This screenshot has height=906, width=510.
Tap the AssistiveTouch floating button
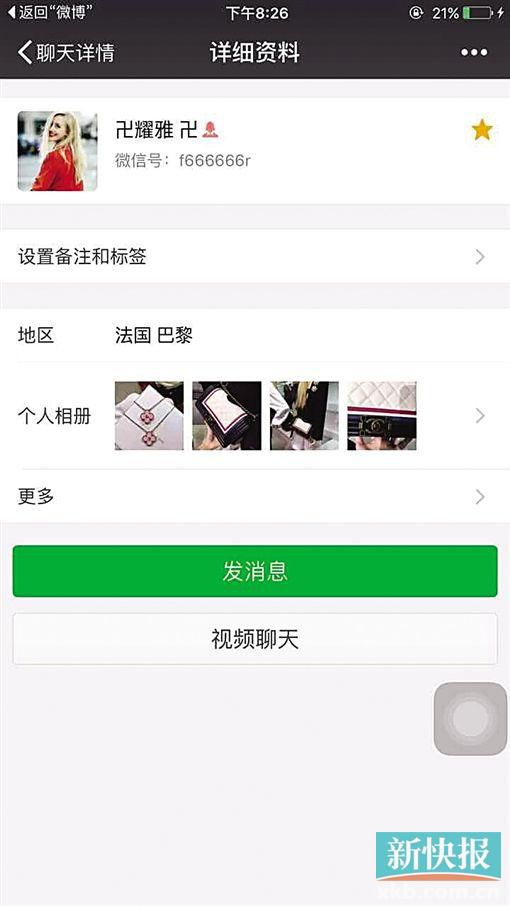tap(470, 719)
